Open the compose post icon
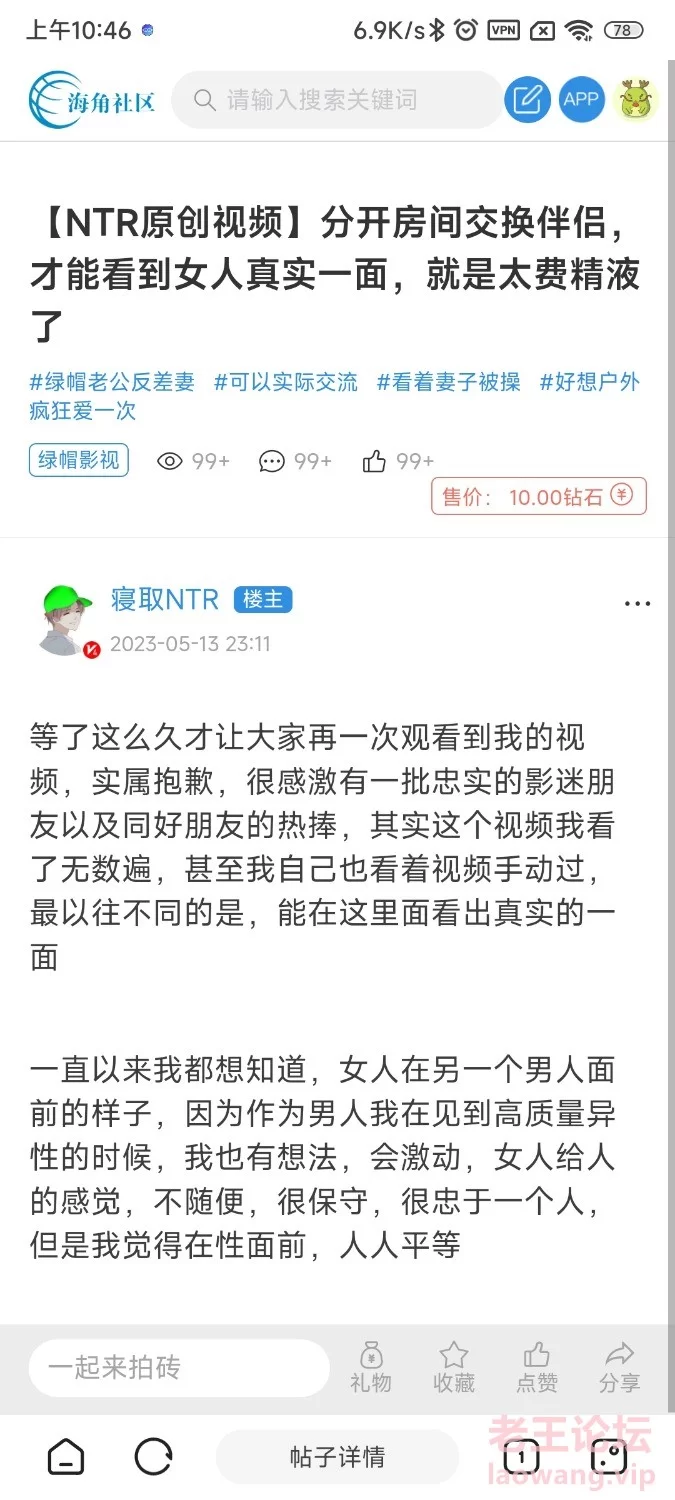 tap(527, 100)
